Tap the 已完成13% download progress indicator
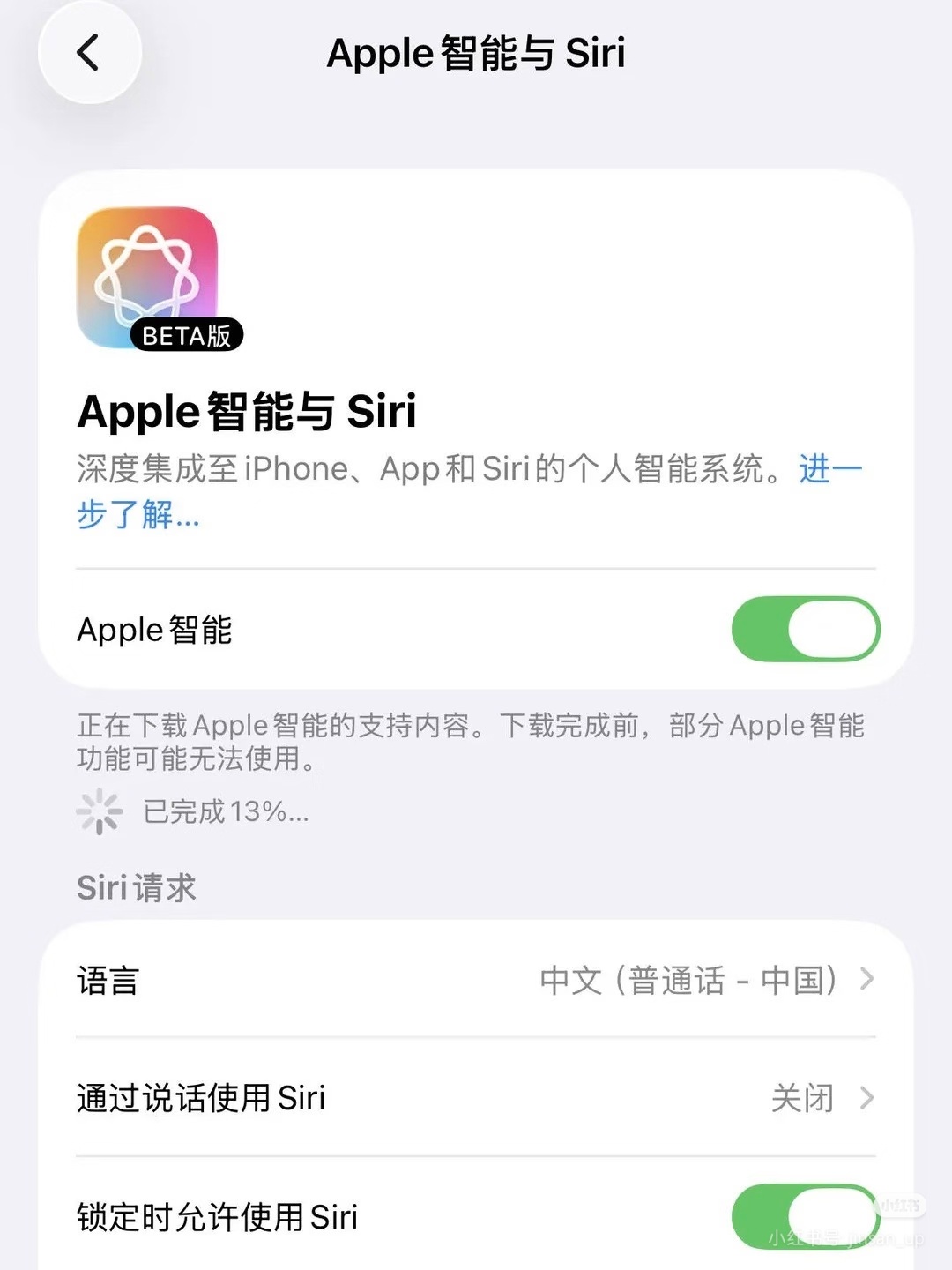This screenshot has width=952, height=1270. point(225,811)
